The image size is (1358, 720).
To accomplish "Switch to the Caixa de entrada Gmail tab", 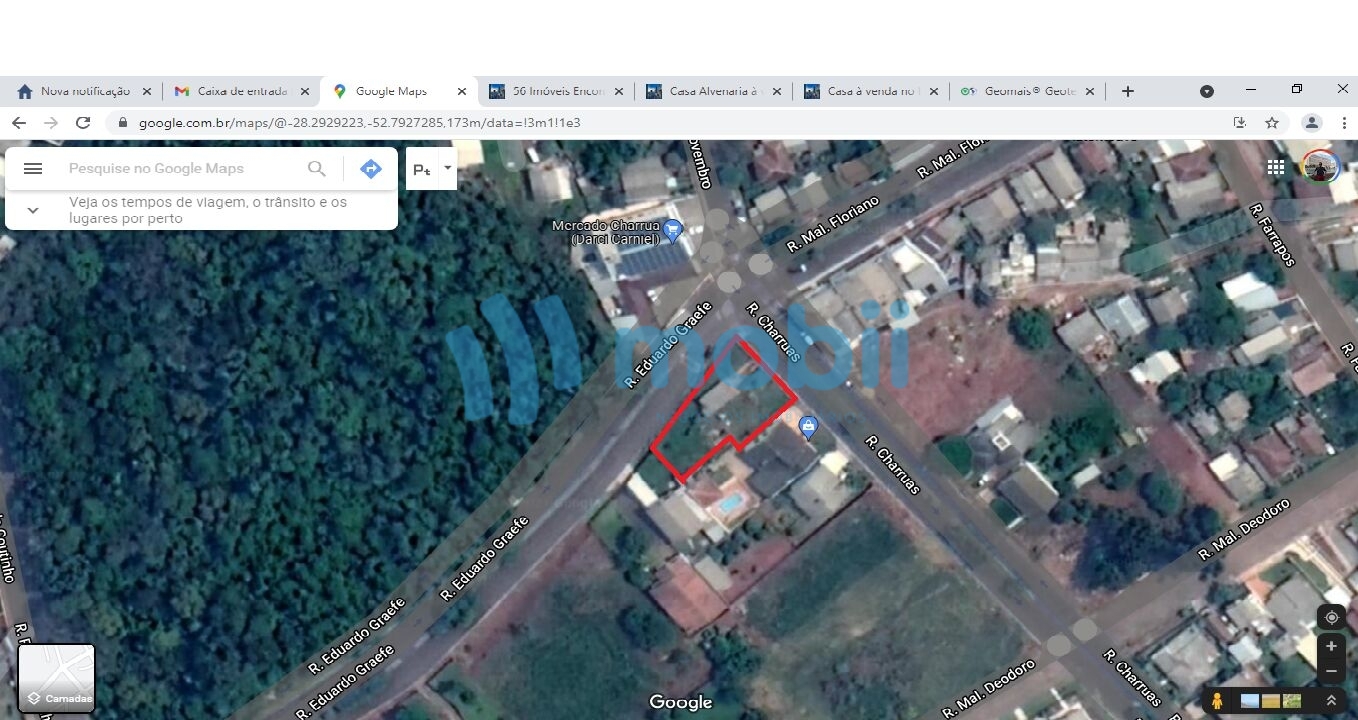I will pos(240,91).
